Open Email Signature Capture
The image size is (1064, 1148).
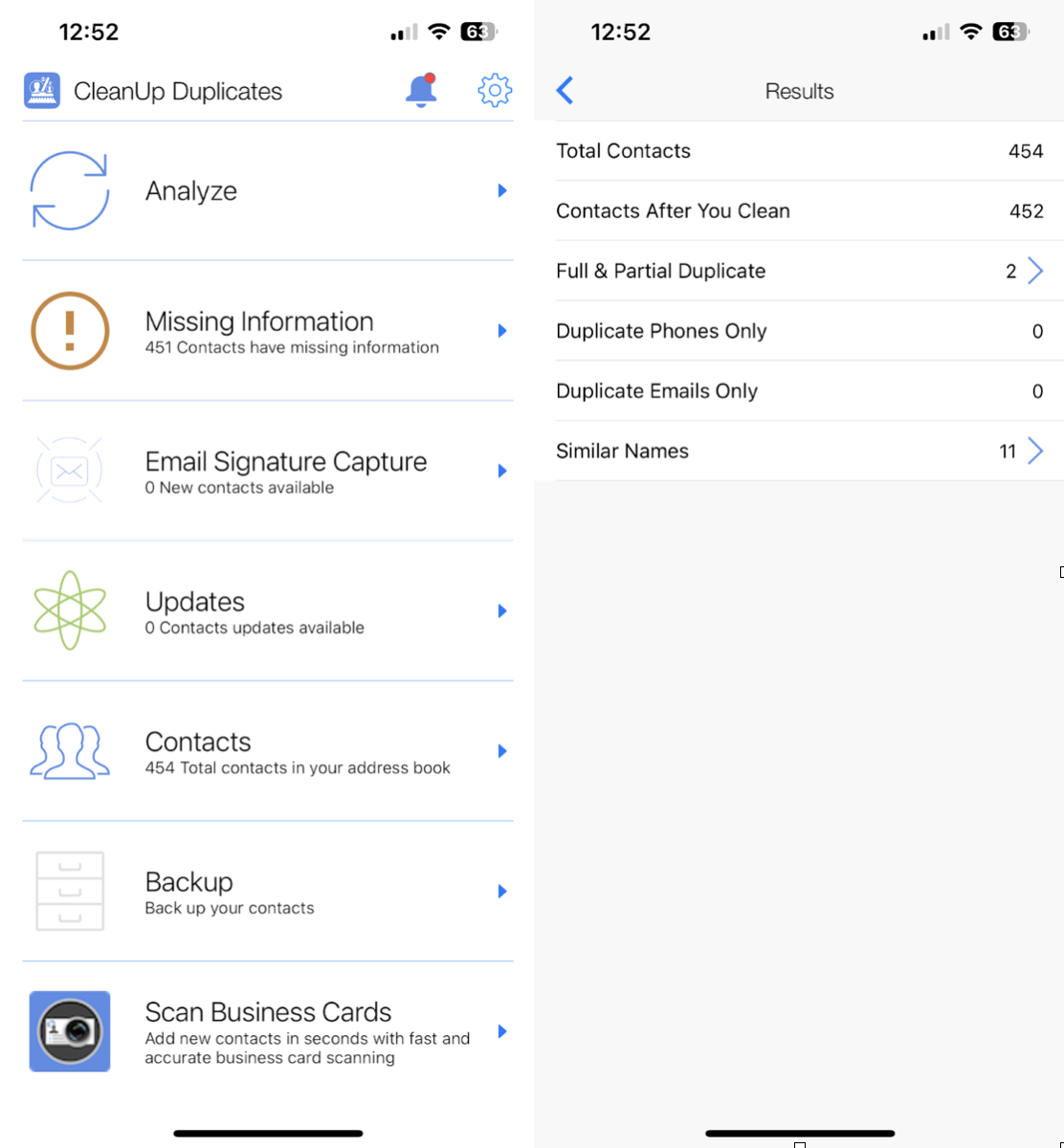point(268,471)
